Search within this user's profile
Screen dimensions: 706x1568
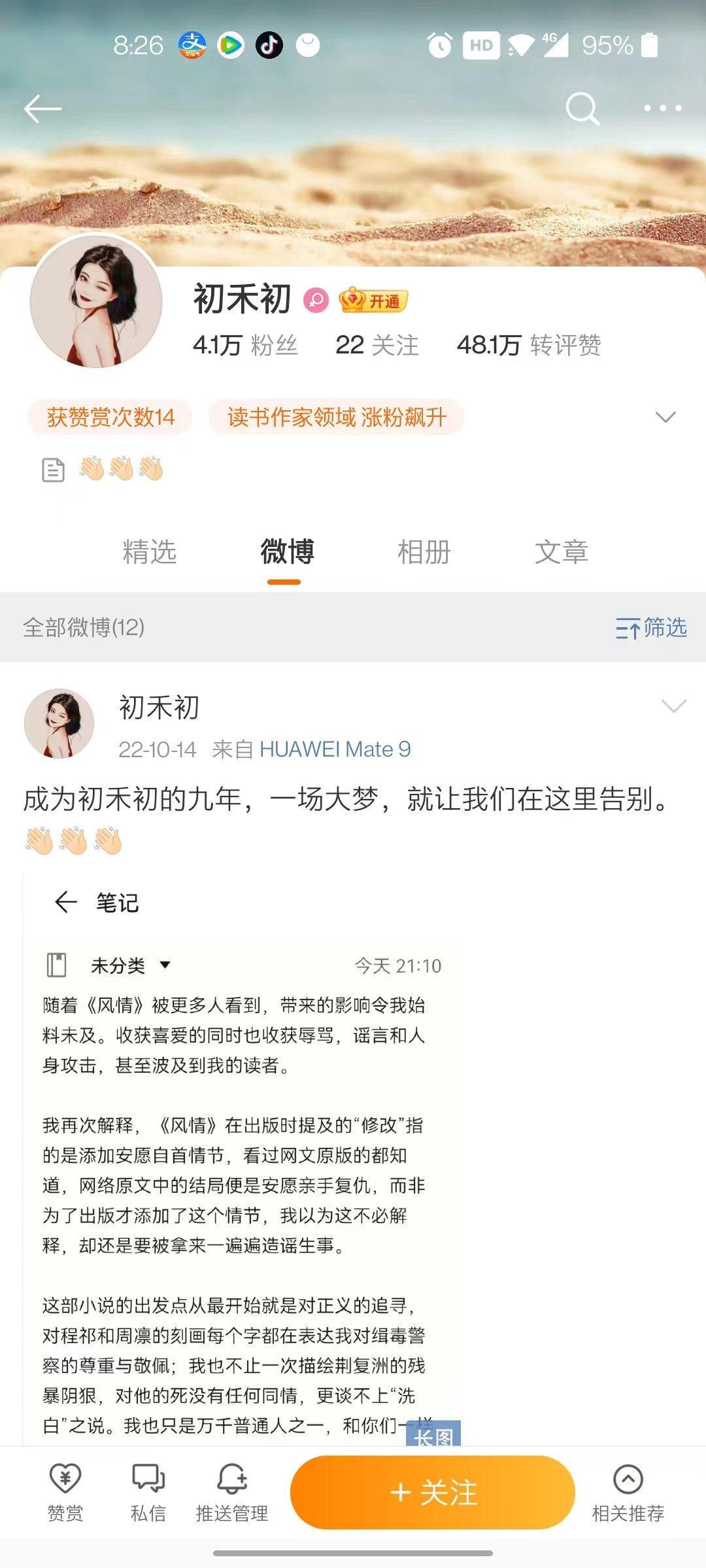coord(582,108)
